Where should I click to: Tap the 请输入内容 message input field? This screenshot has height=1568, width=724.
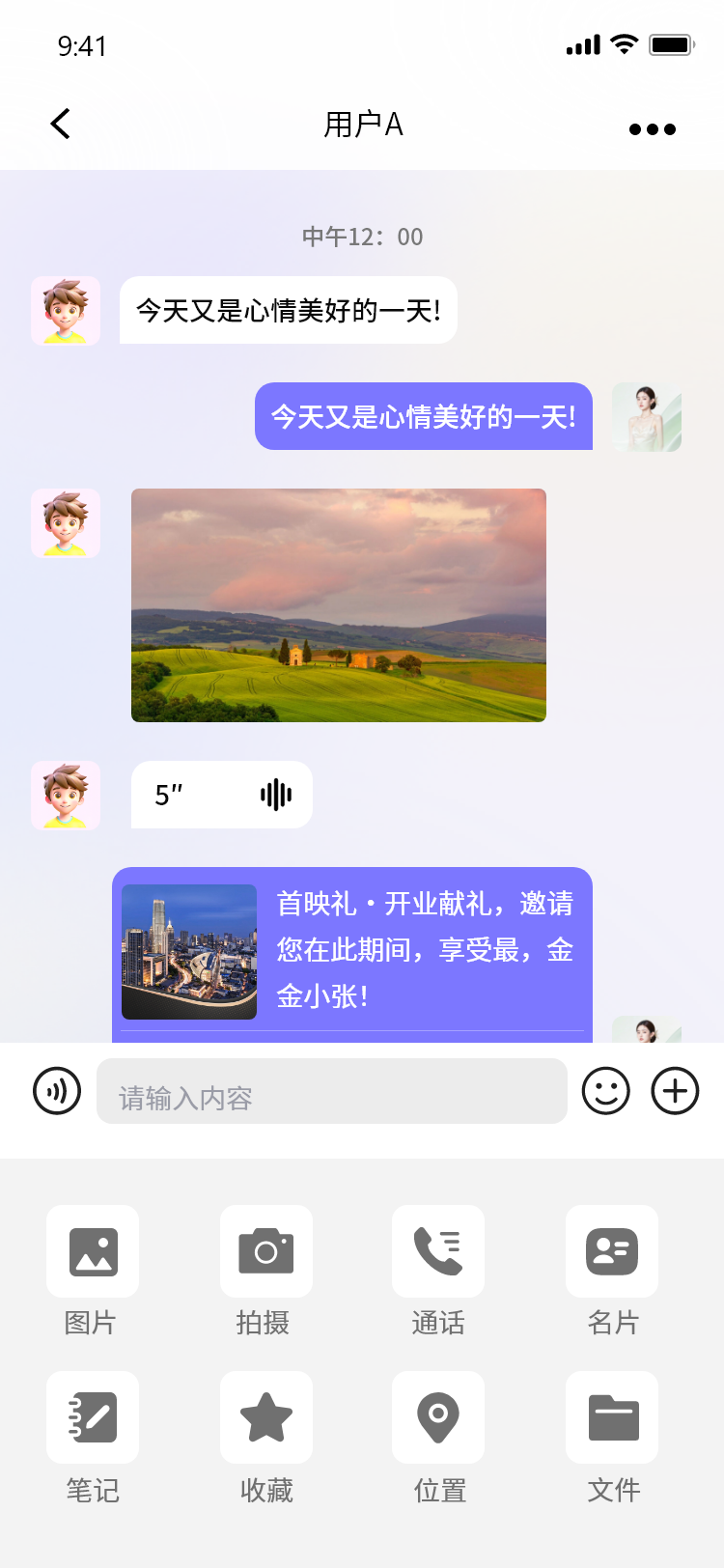332,1091
